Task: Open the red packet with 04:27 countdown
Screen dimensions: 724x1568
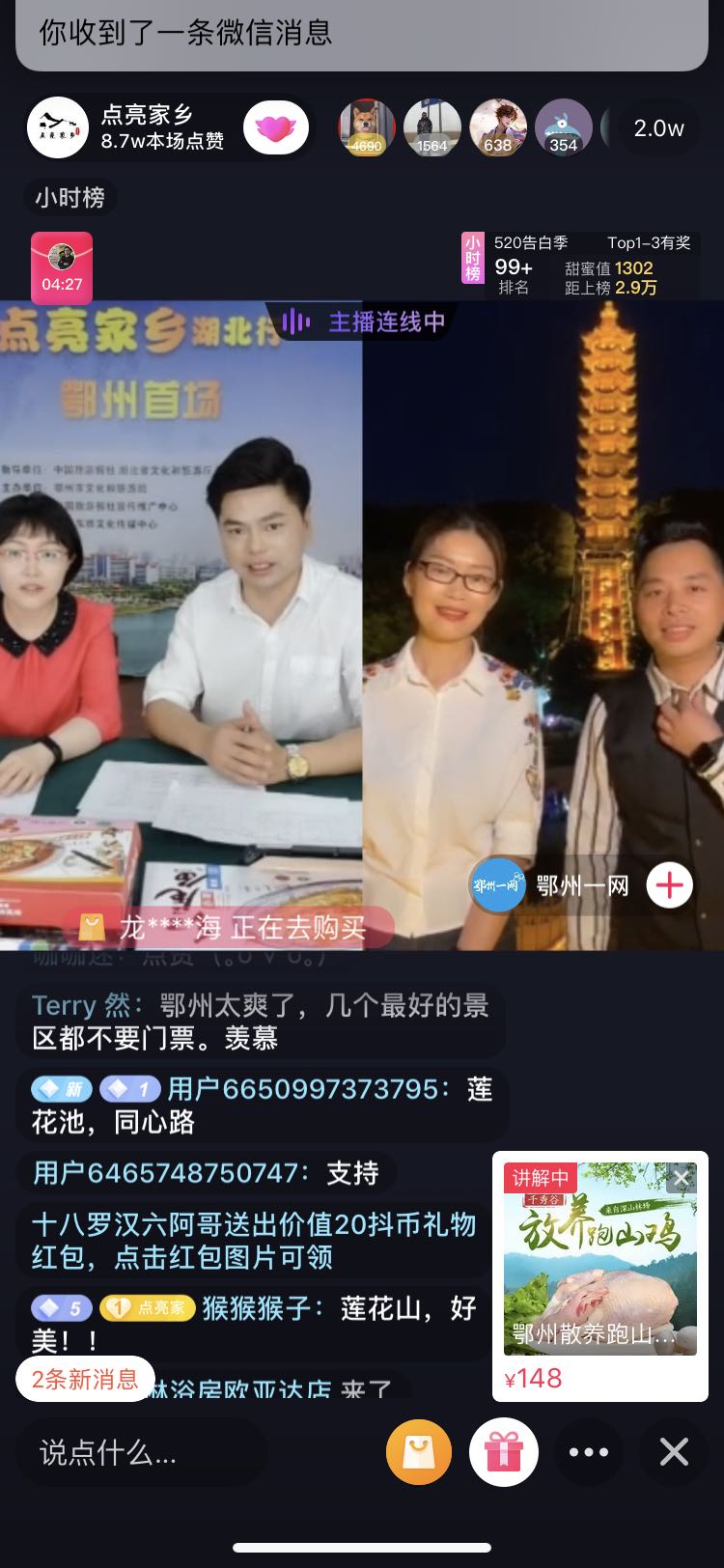Action: pos(62,267)
